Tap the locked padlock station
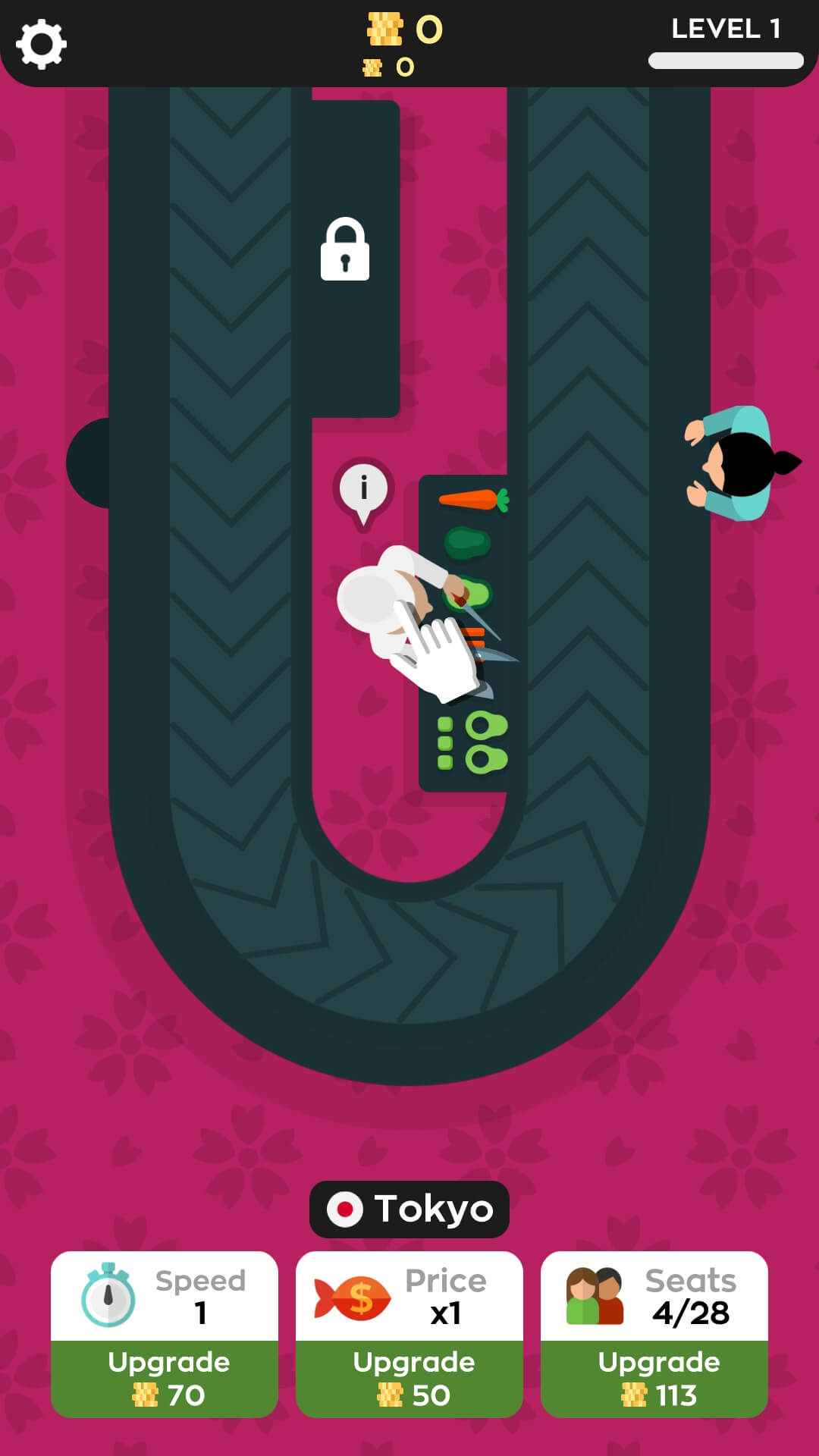The height and width of the screenshot is (1456, 819). [x=345, y=249]
